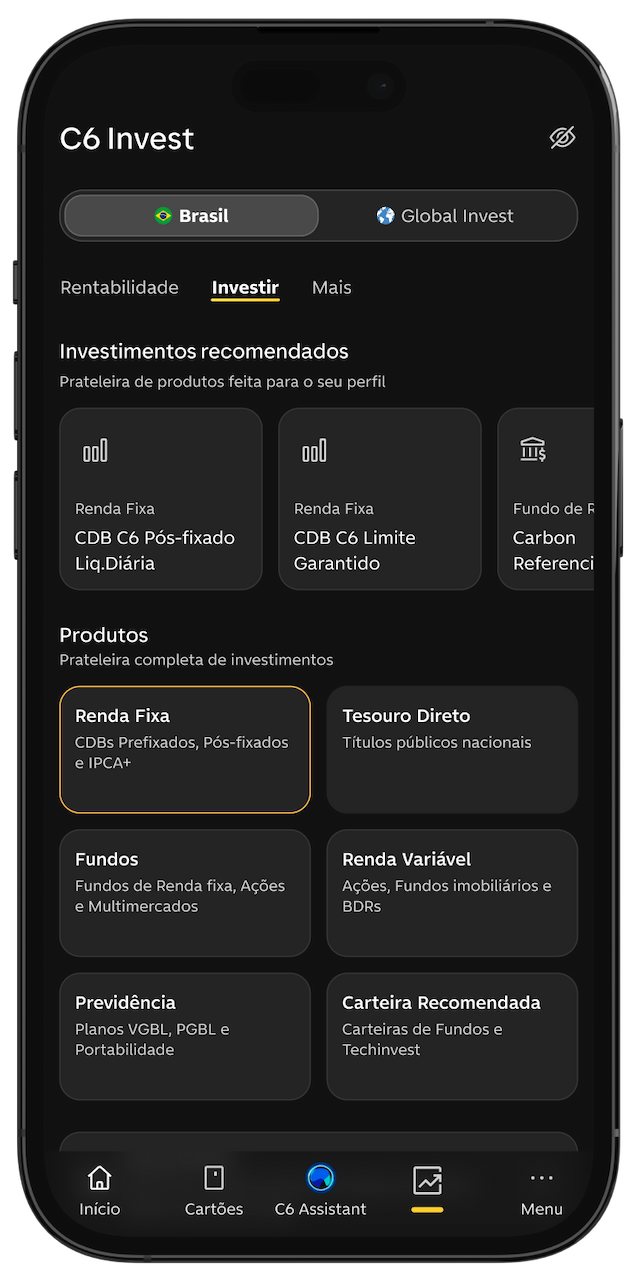The width and height of the screenshot is (640, 1280).
Task: View Carteira Recomendada portfolios
Action: coord(452,1036)
